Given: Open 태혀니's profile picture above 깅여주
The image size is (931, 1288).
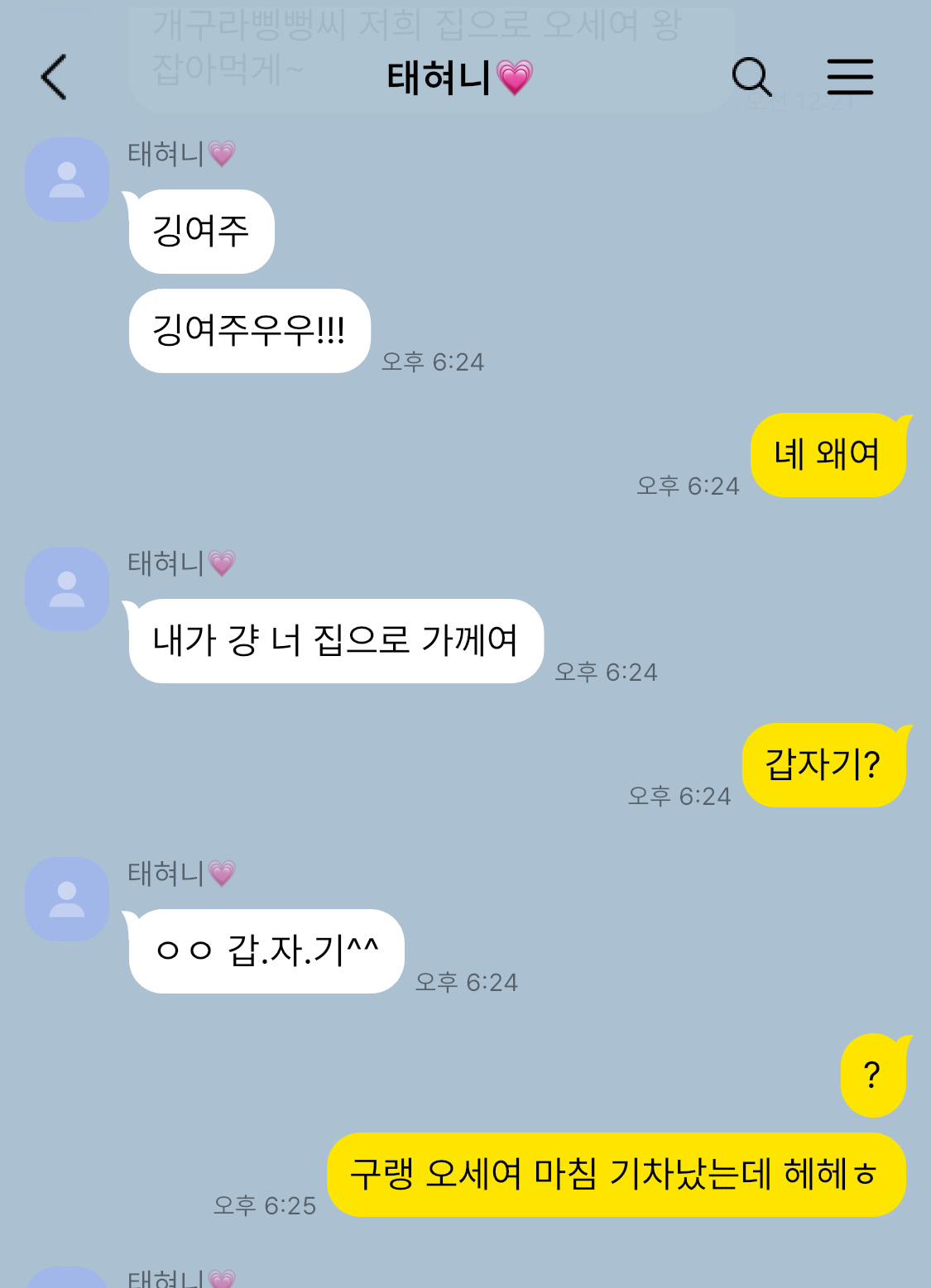Looking at the screenshot, I should click(67, 180).
